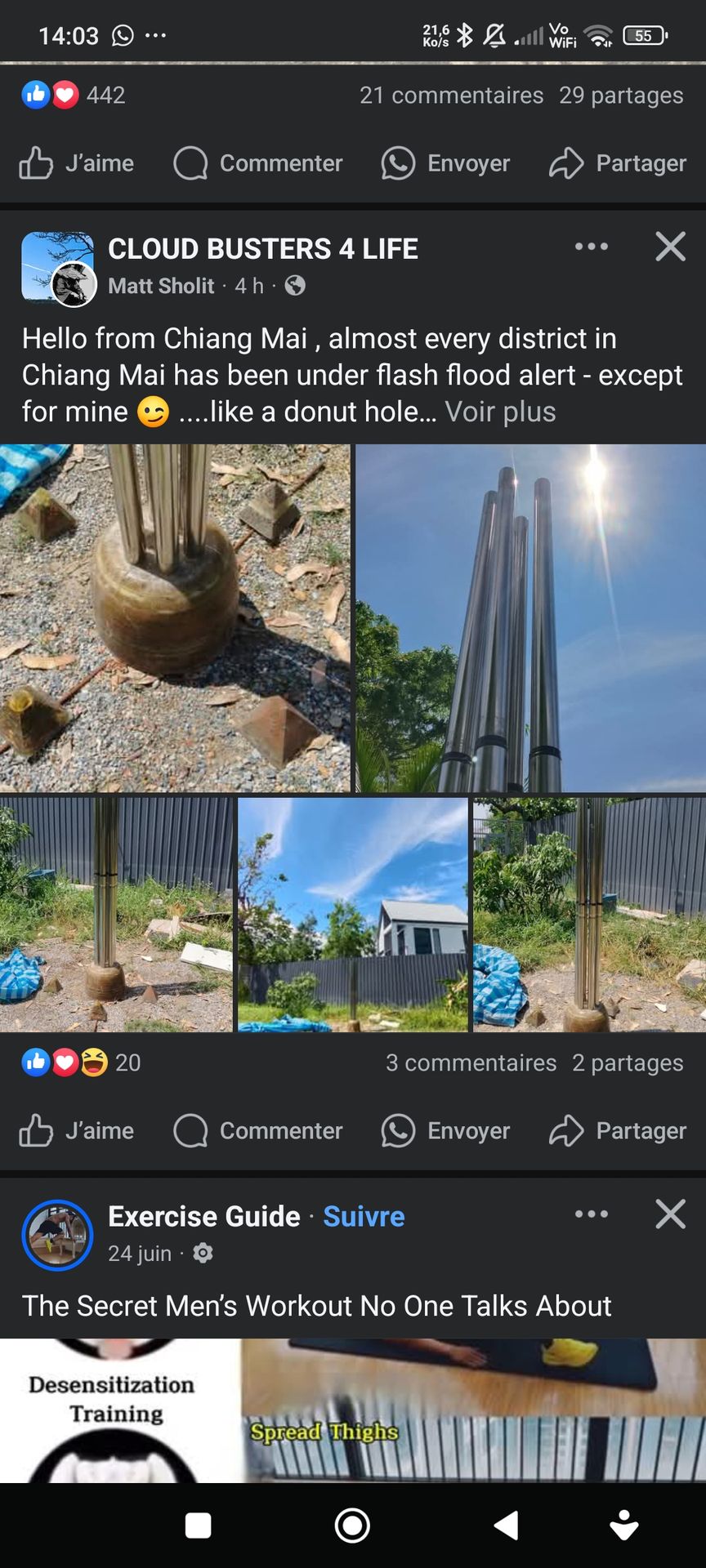
Task: Share the Chiang Mai flash flood post
Action: click(618, 1131)
